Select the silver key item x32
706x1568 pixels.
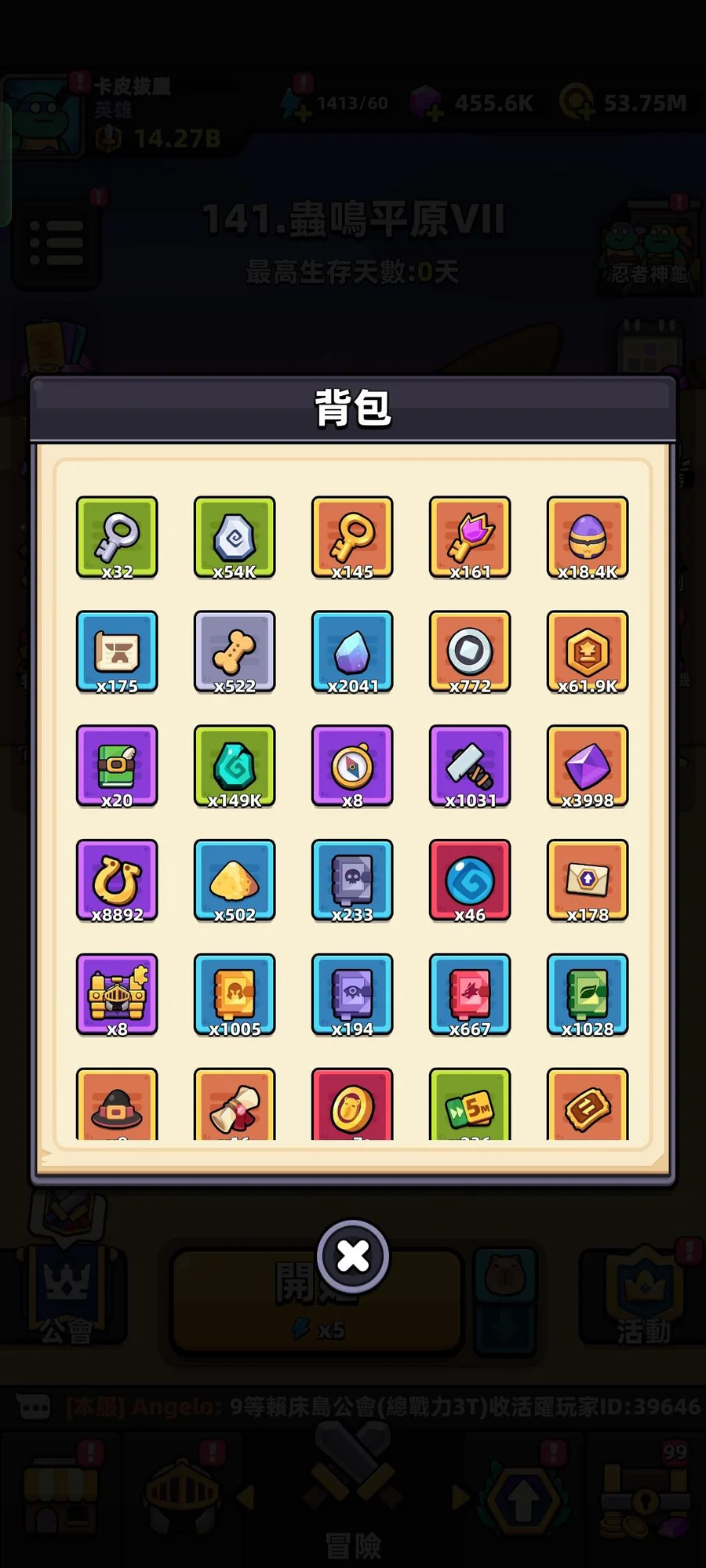[x=117, y=537]
